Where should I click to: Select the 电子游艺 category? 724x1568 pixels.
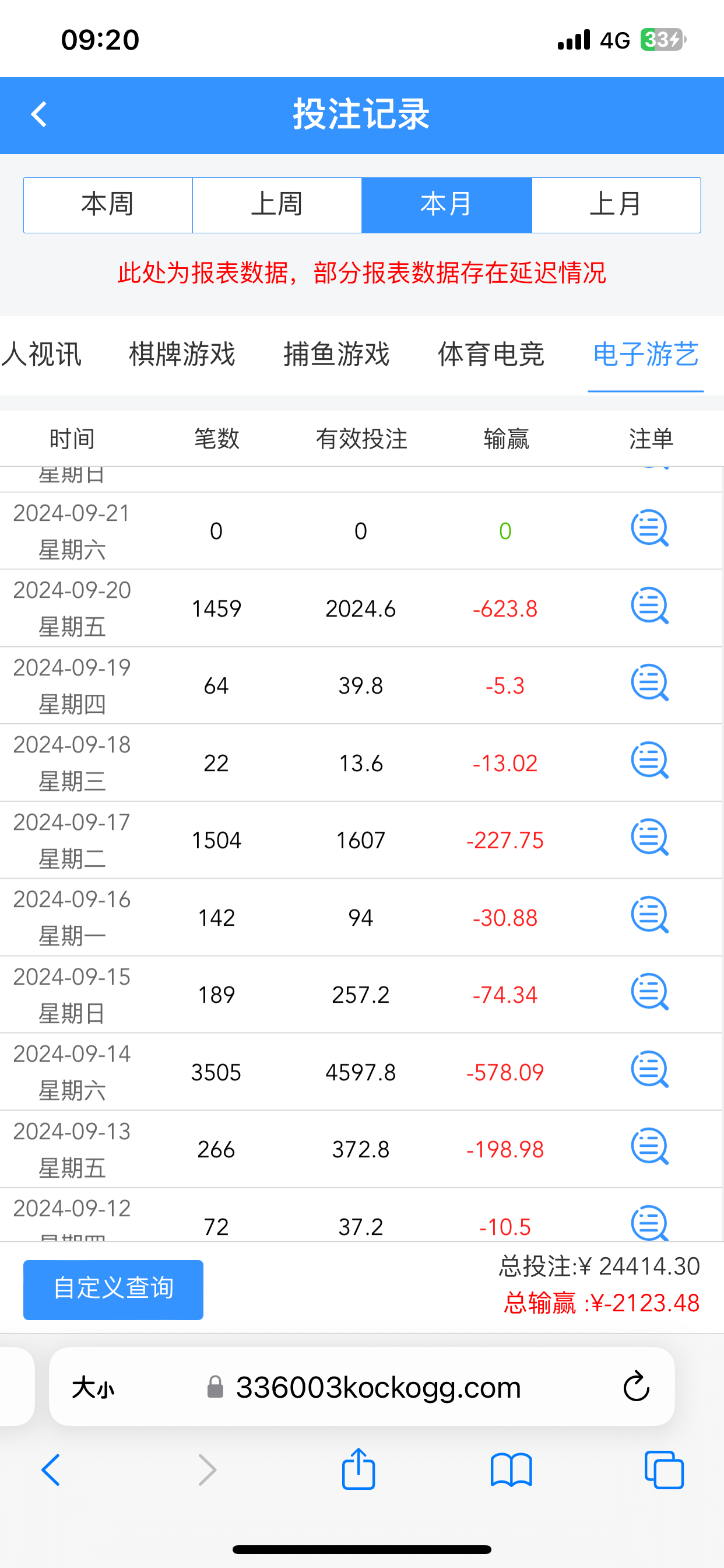tap(645, 354)
